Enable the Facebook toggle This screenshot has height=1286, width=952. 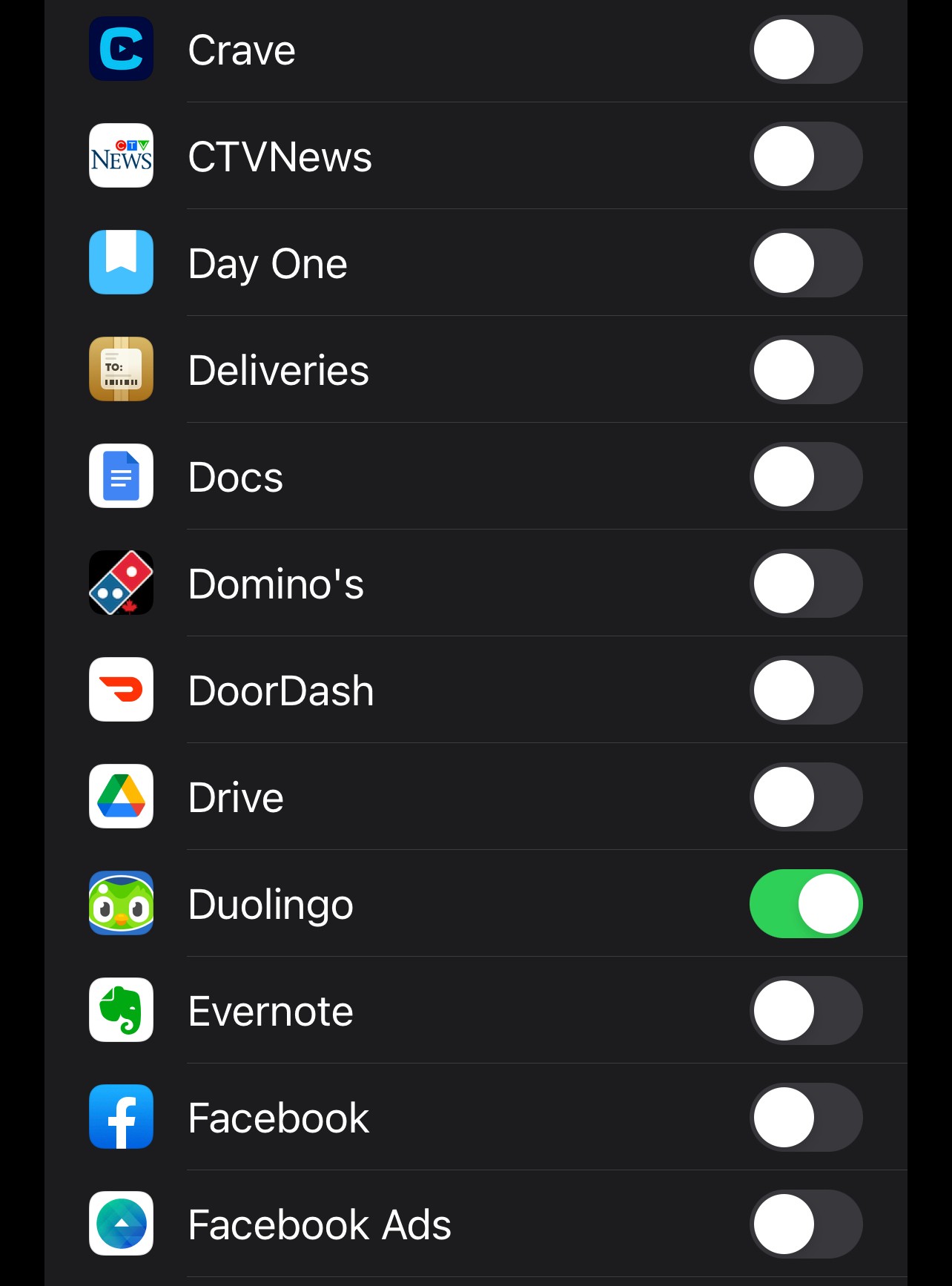coord(806,1118)
